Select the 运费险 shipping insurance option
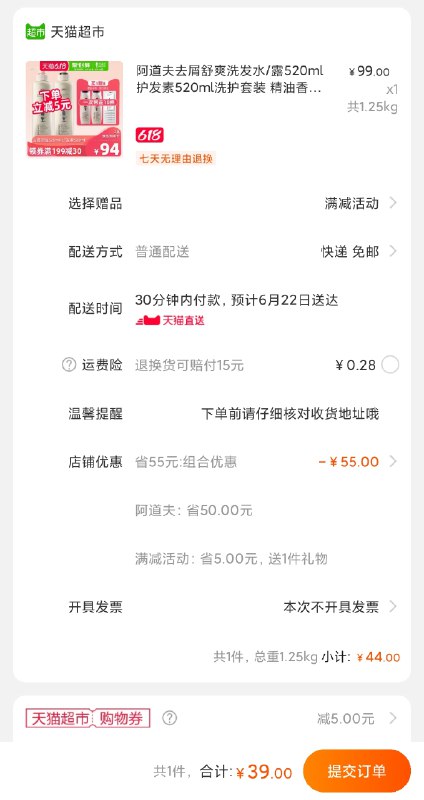424x800 pixels. 390,365
